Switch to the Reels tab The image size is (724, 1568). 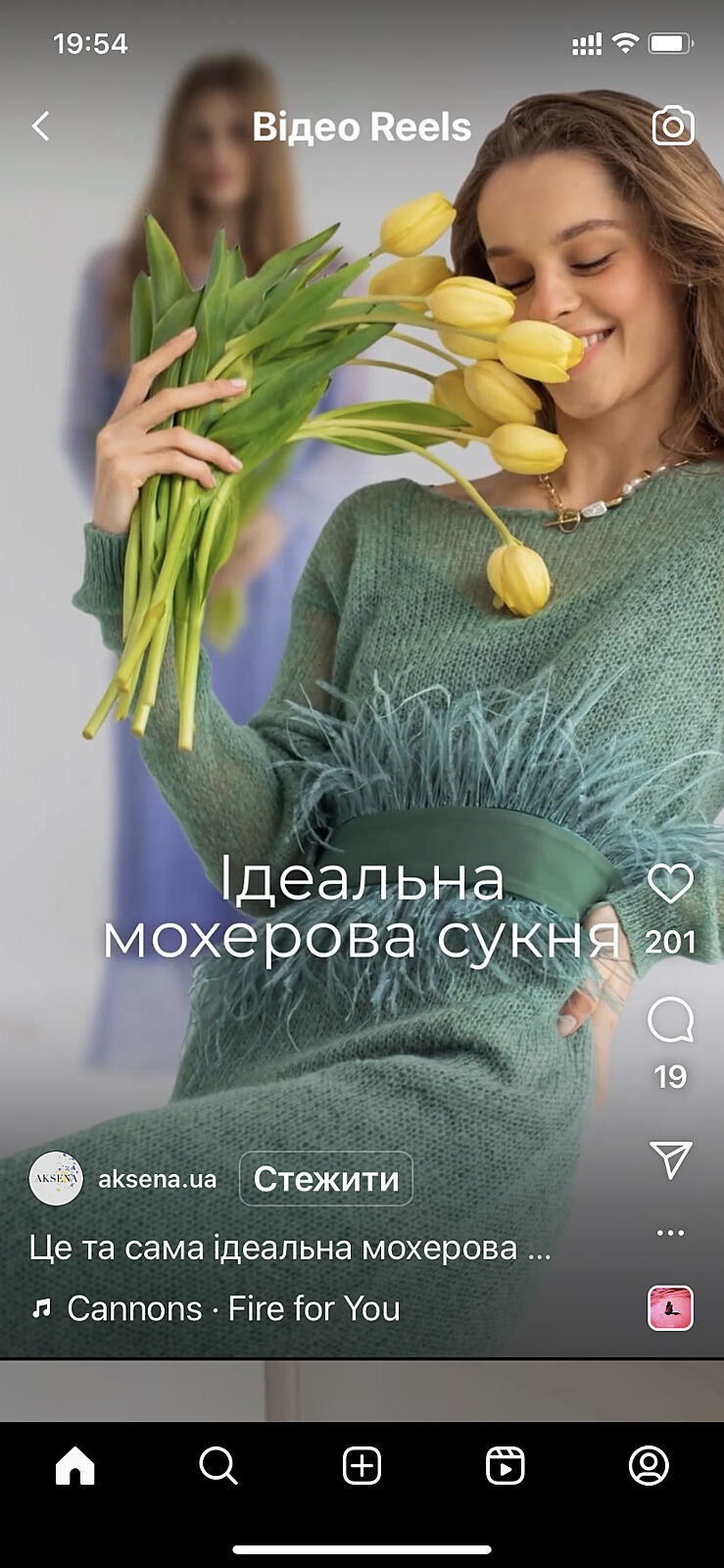pyautogui.click(x=506, y=1466)
